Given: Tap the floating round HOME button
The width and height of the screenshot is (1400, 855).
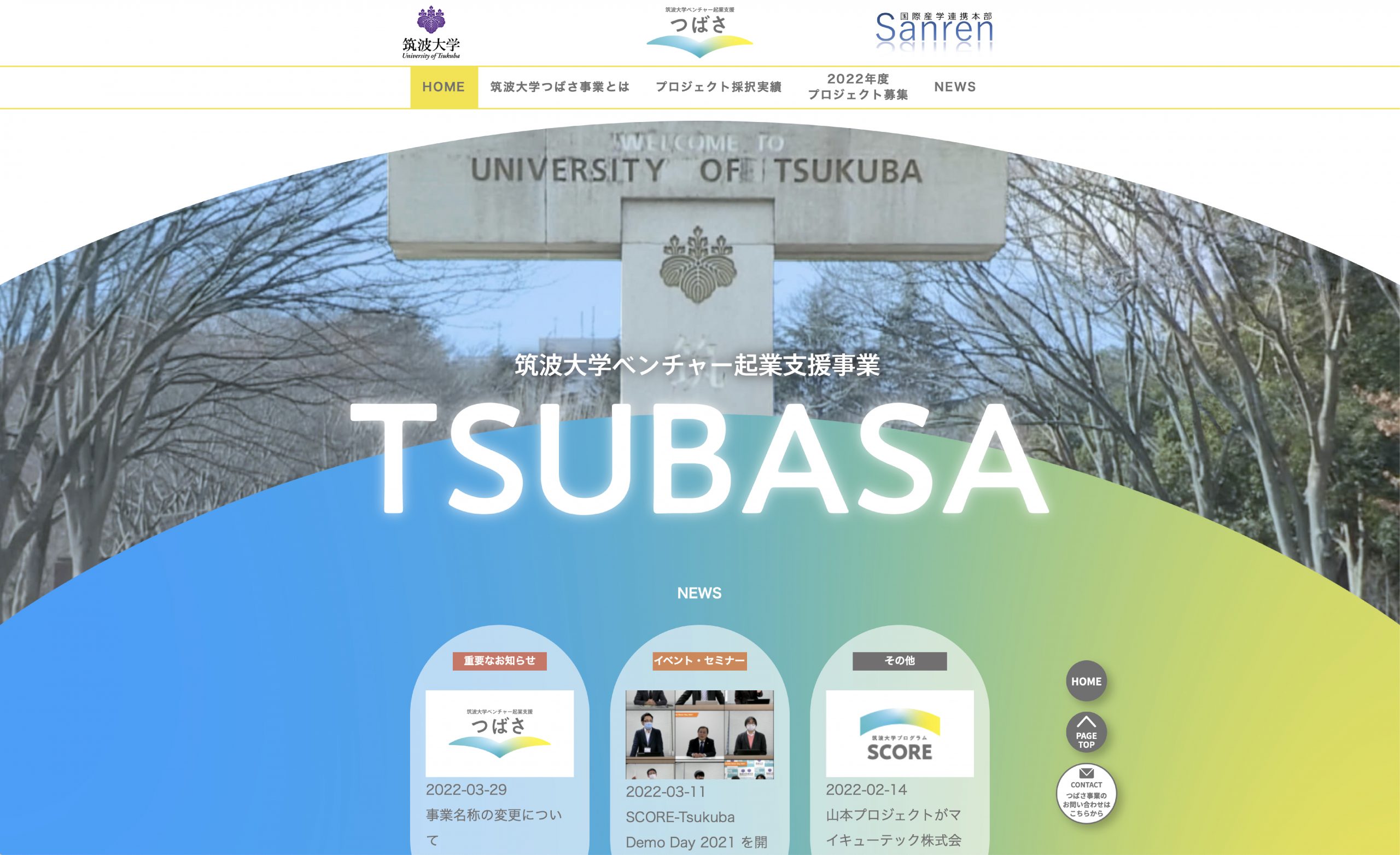Looking at the screenshot, I should click(1086, 681).
